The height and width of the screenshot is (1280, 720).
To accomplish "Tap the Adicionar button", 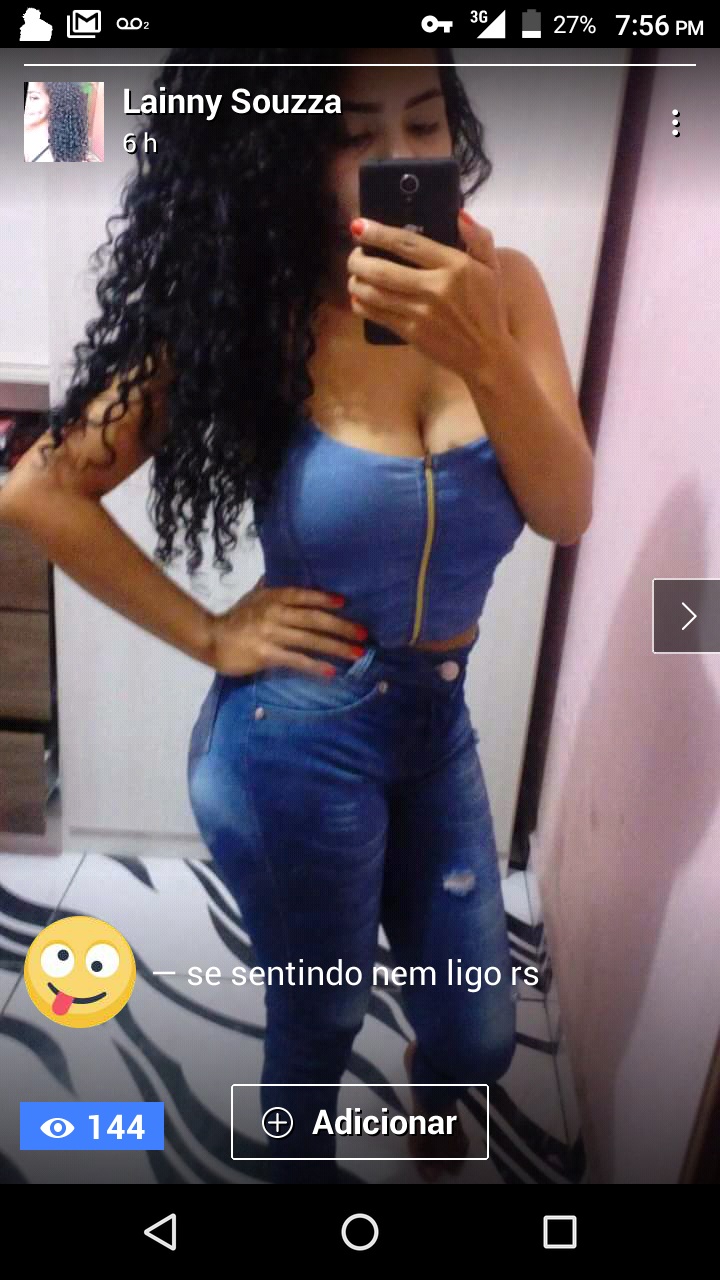I will (x=360, y=1122).
